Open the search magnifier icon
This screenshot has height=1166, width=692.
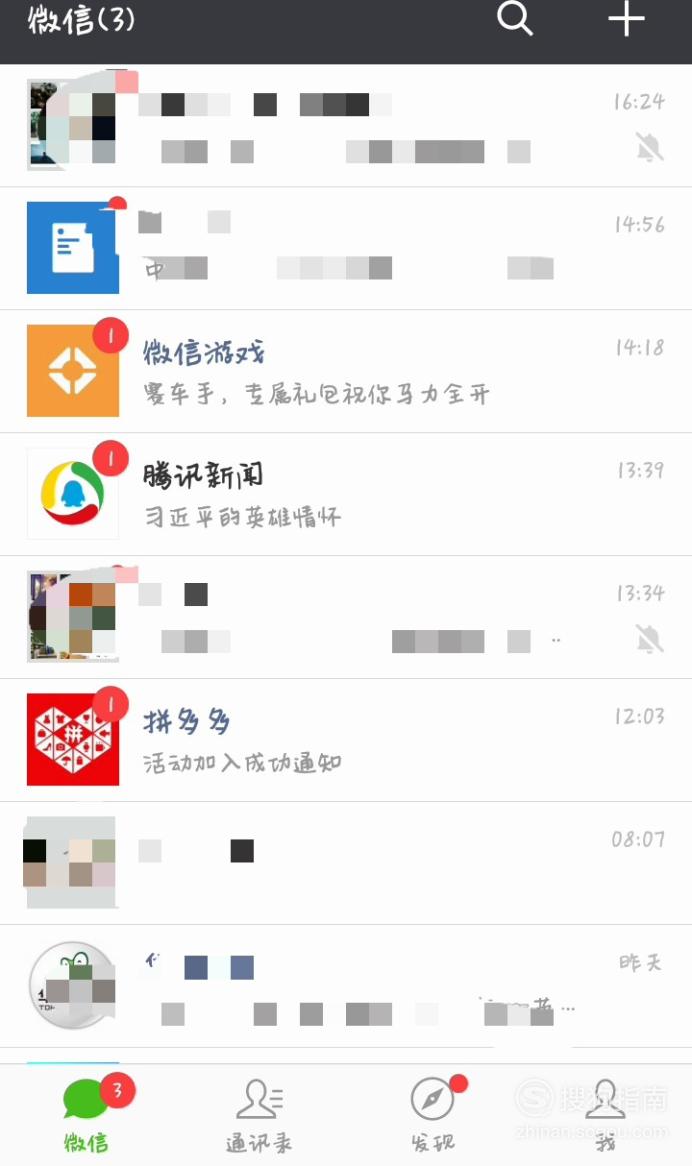514,18
